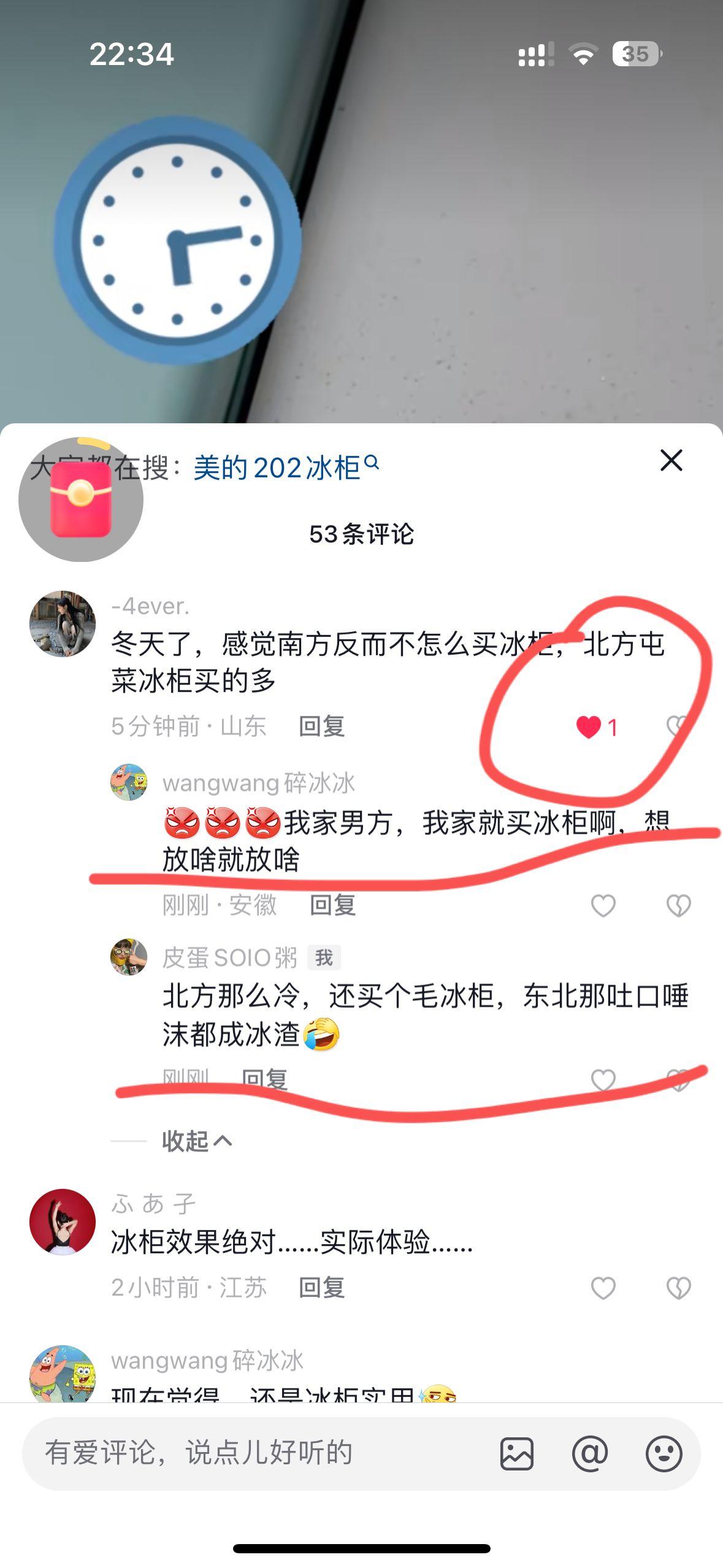Attach an image to the comment
This screenshot has width=723, height=1568.
point(516,1453)
